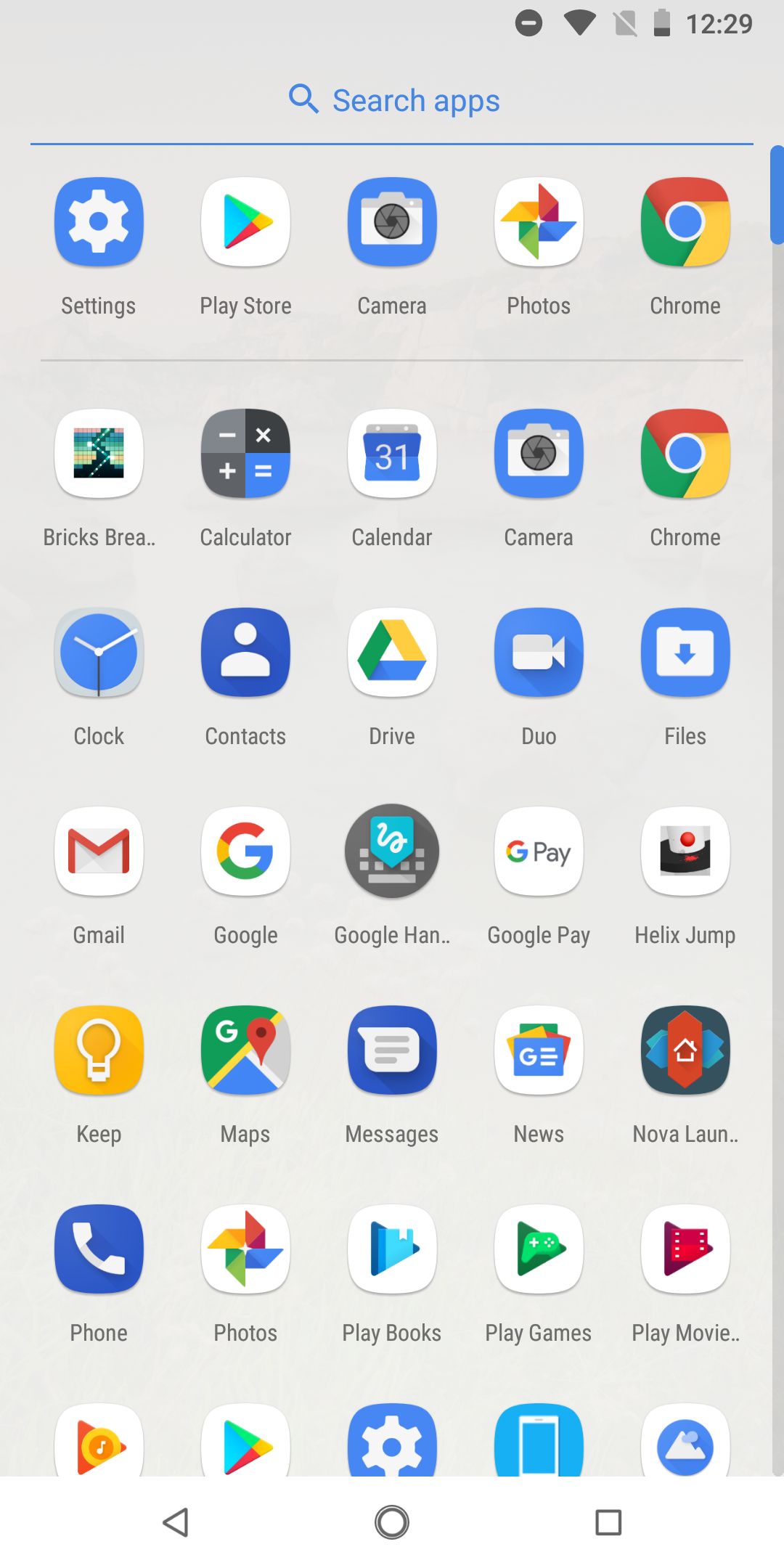Open the Files app

(x=685, y=653)
